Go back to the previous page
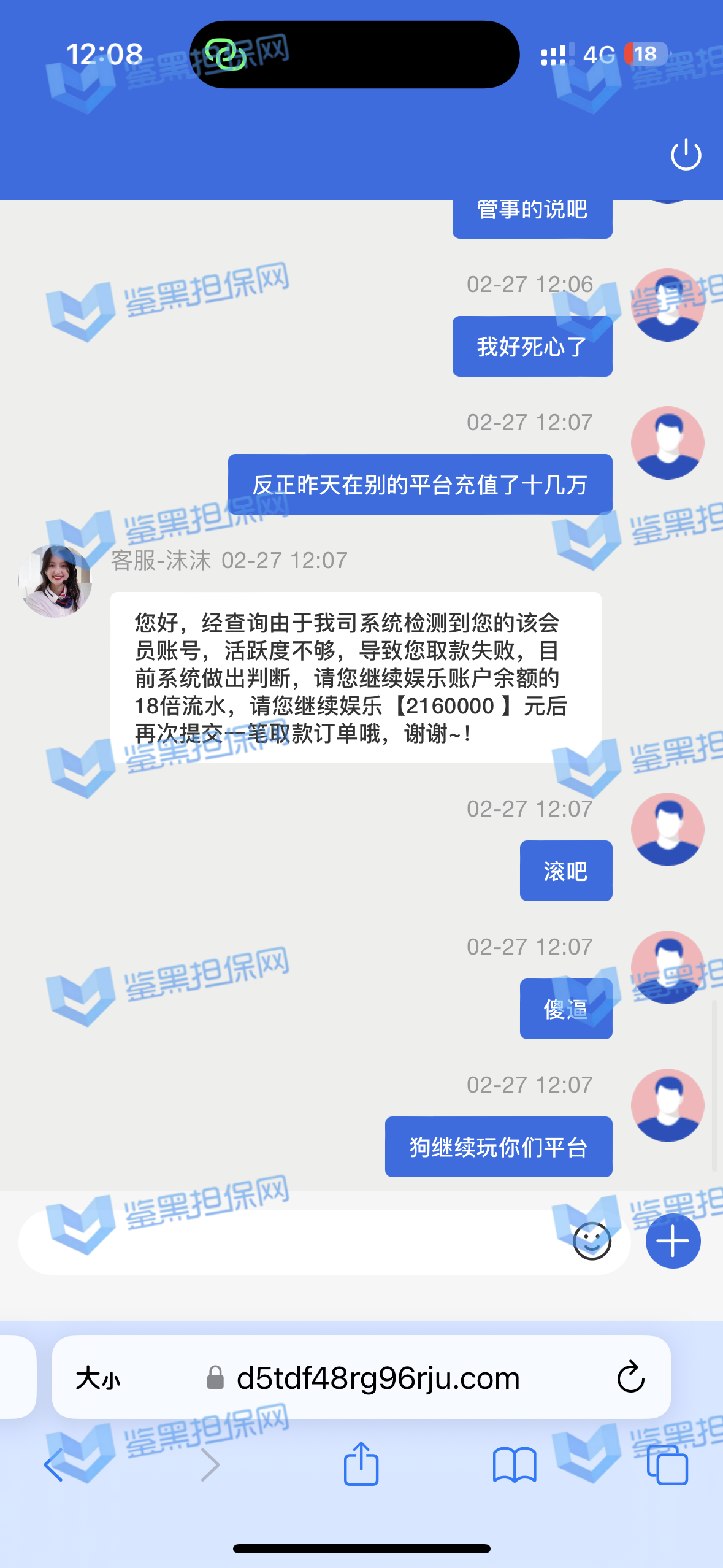 coord(54,1465)
